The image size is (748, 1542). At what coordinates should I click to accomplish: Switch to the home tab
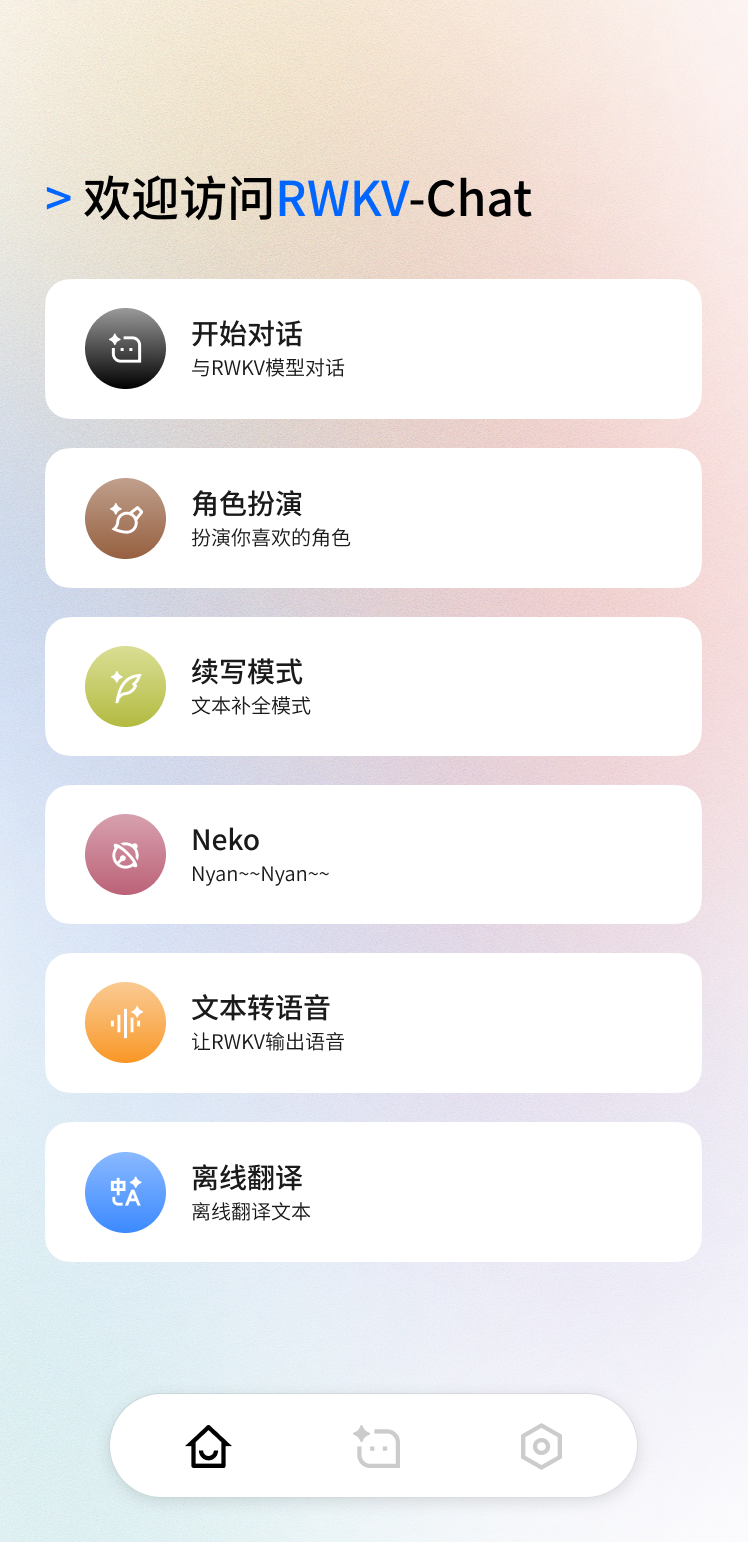pyautogui.click(x=208, y=1446)
